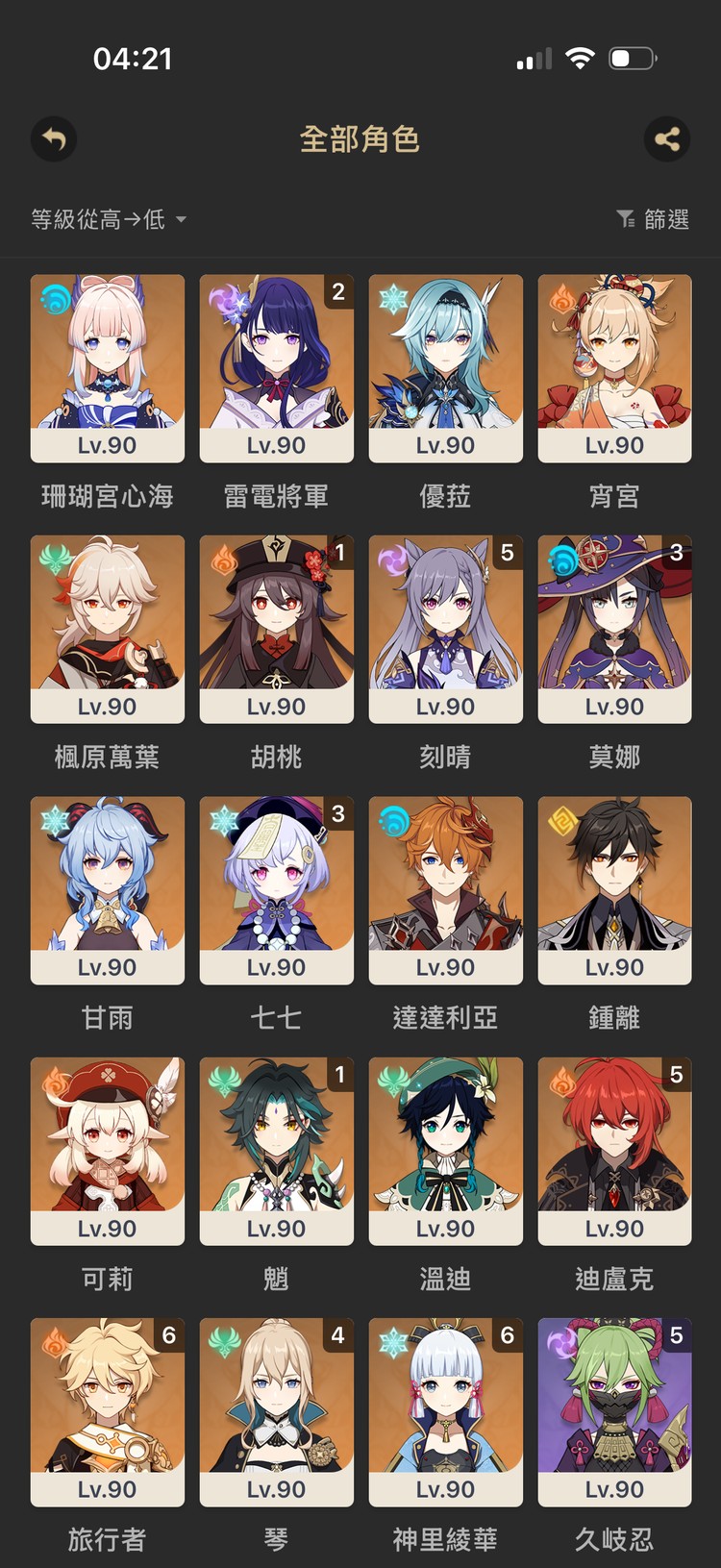View 刻晴 character details
Viewport: 721px width, 1568px height.
coord(446,629)
